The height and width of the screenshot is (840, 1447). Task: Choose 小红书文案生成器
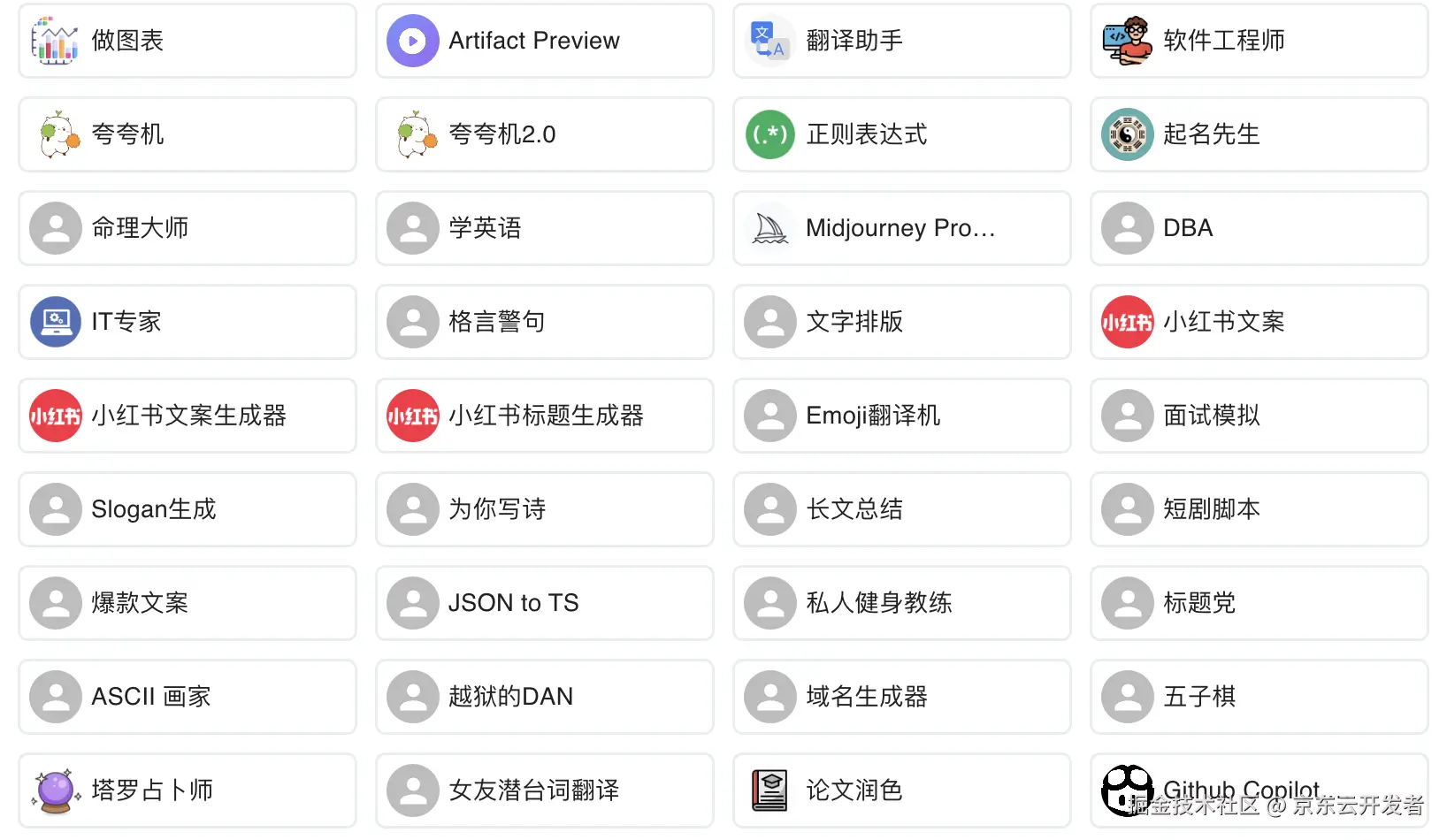[x=187, y=416]
